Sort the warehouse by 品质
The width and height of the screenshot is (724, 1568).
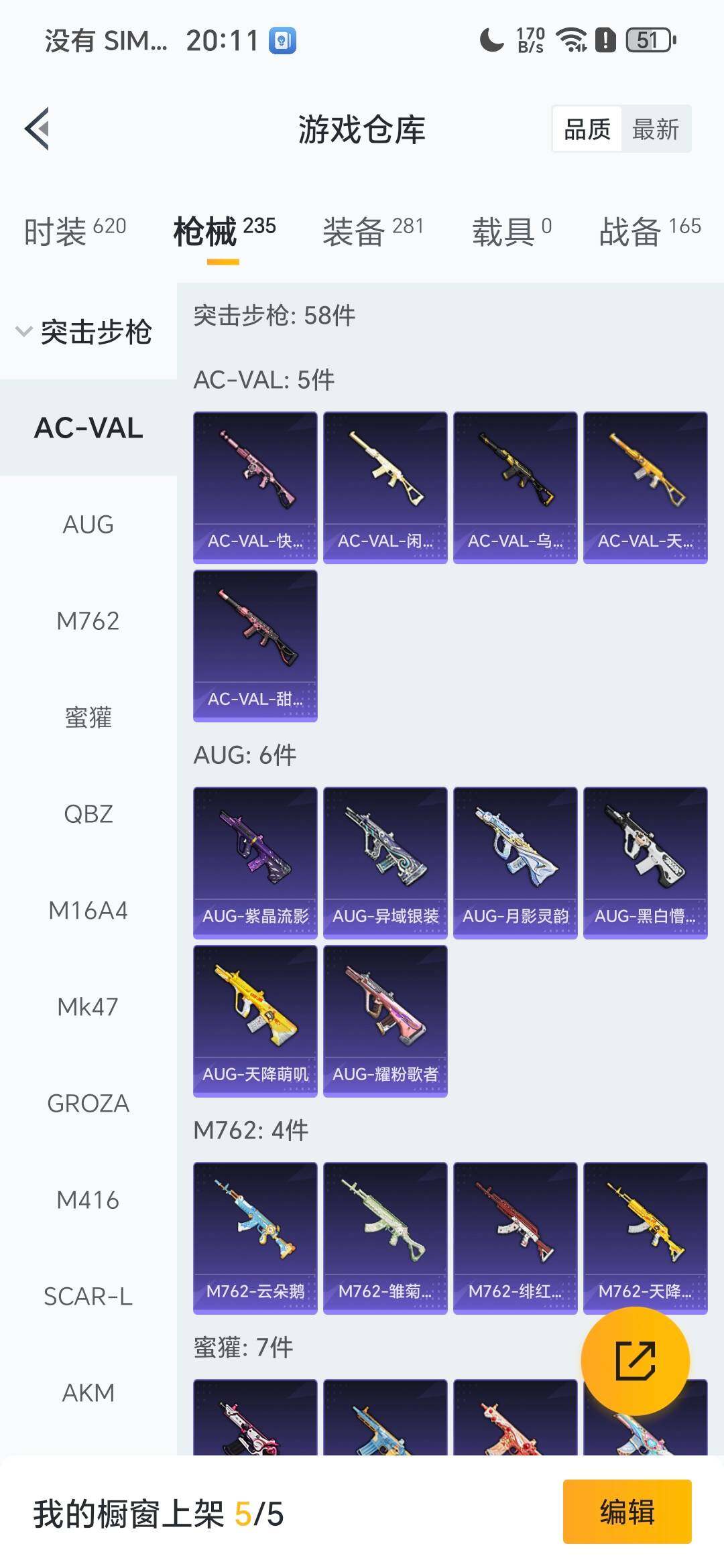(587, 129)
